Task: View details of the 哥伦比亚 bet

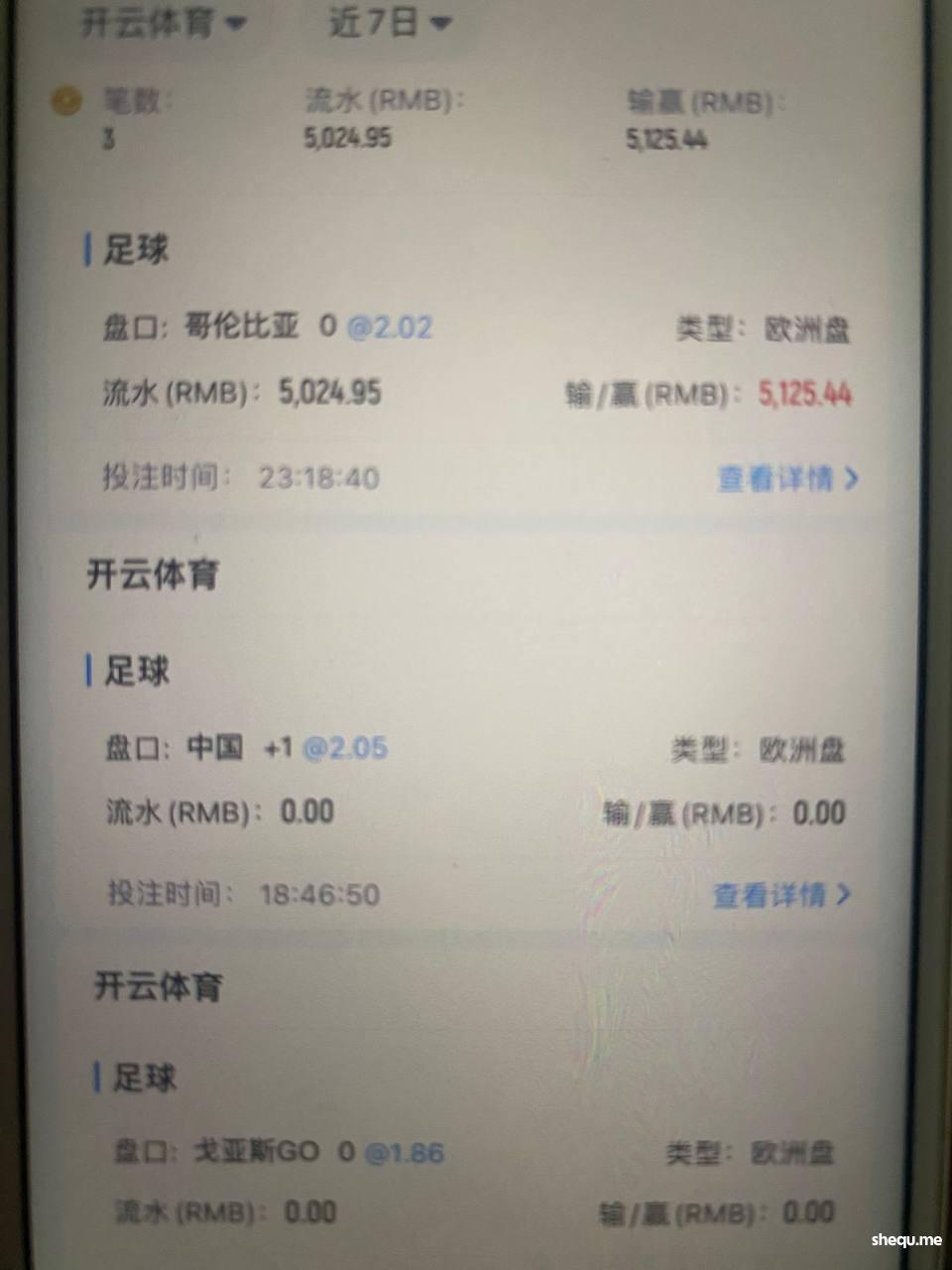Action: click(786, 479)
